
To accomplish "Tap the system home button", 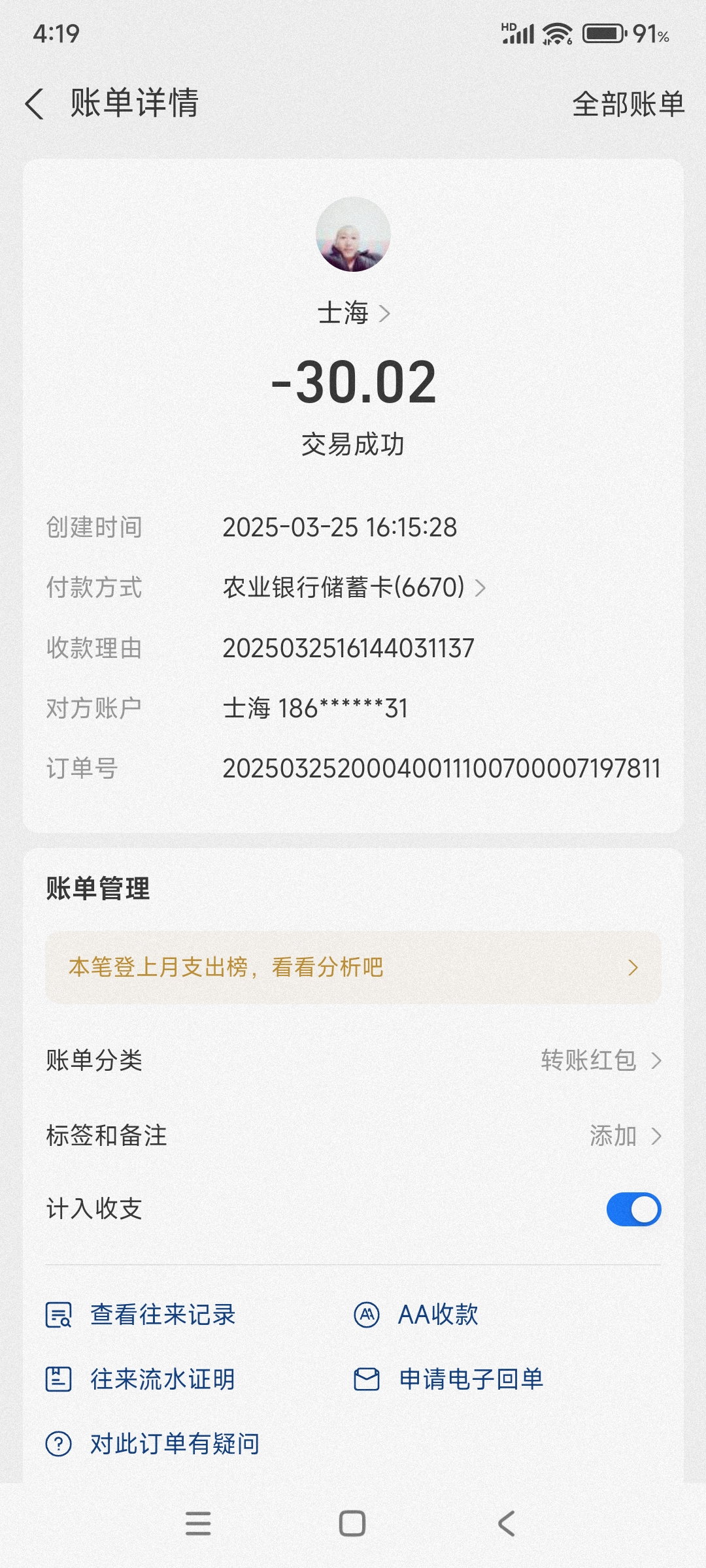I will coord(352,1524).
